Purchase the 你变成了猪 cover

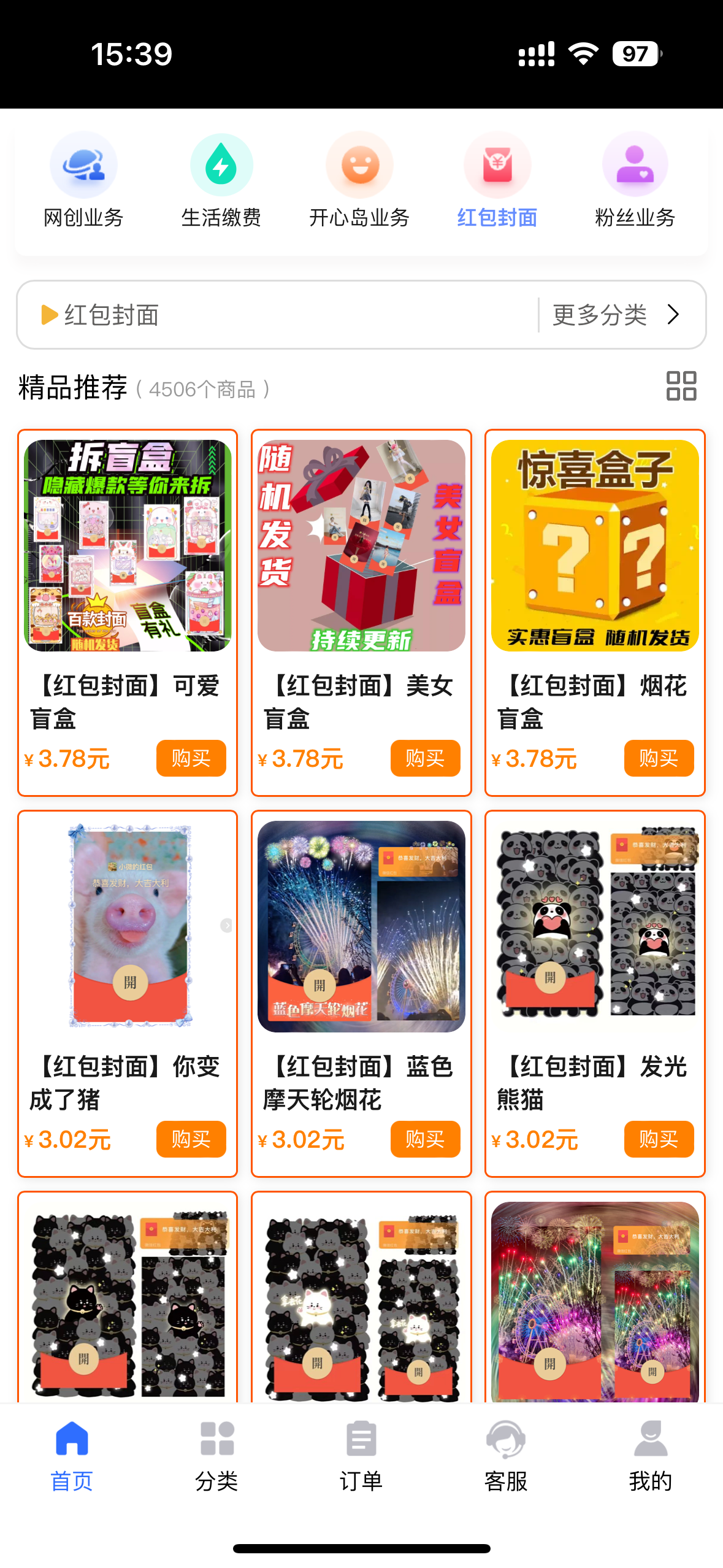(191, 1139)
